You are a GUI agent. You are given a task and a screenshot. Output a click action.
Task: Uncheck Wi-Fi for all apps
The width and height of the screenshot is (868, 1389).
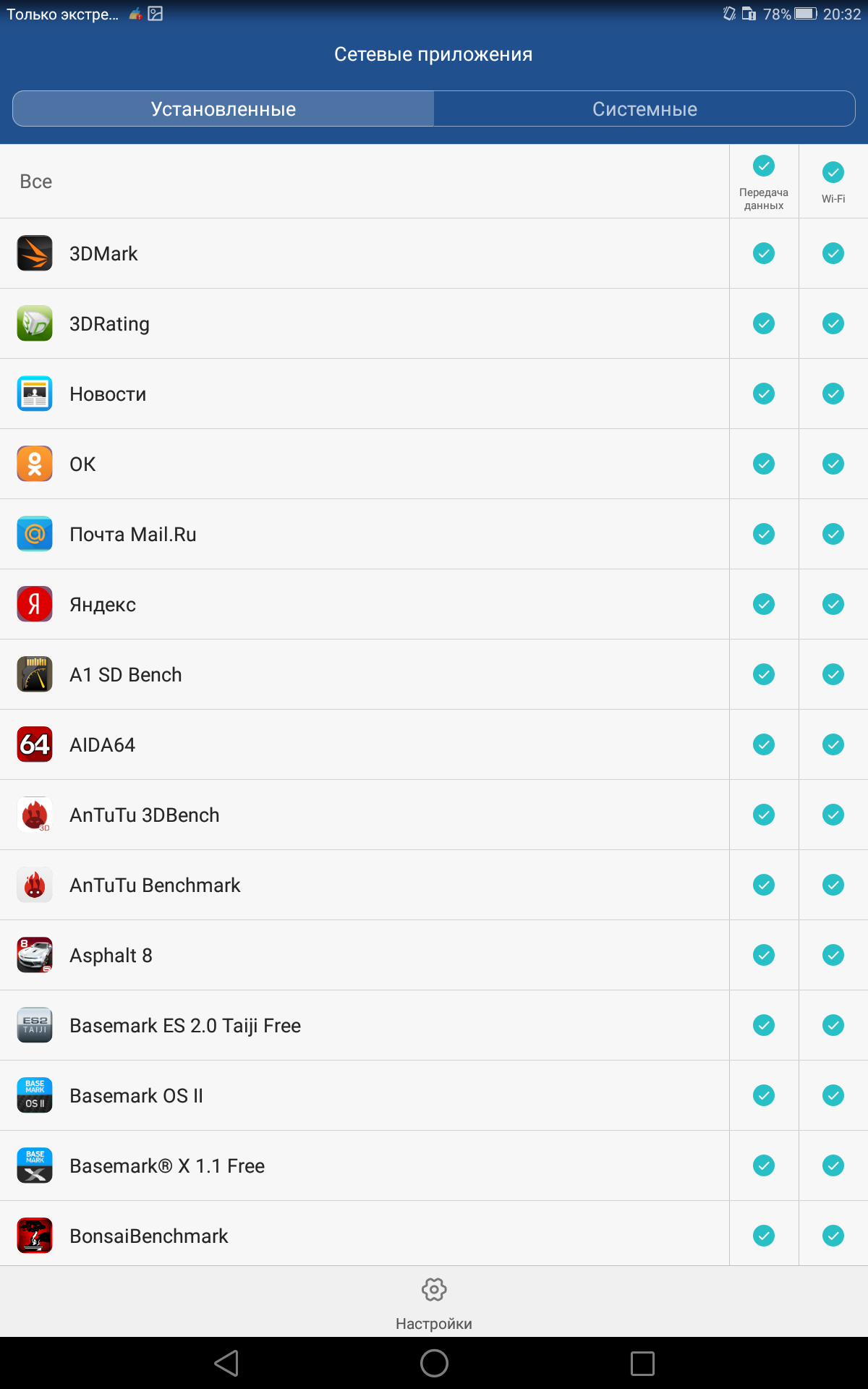point(833,172)
